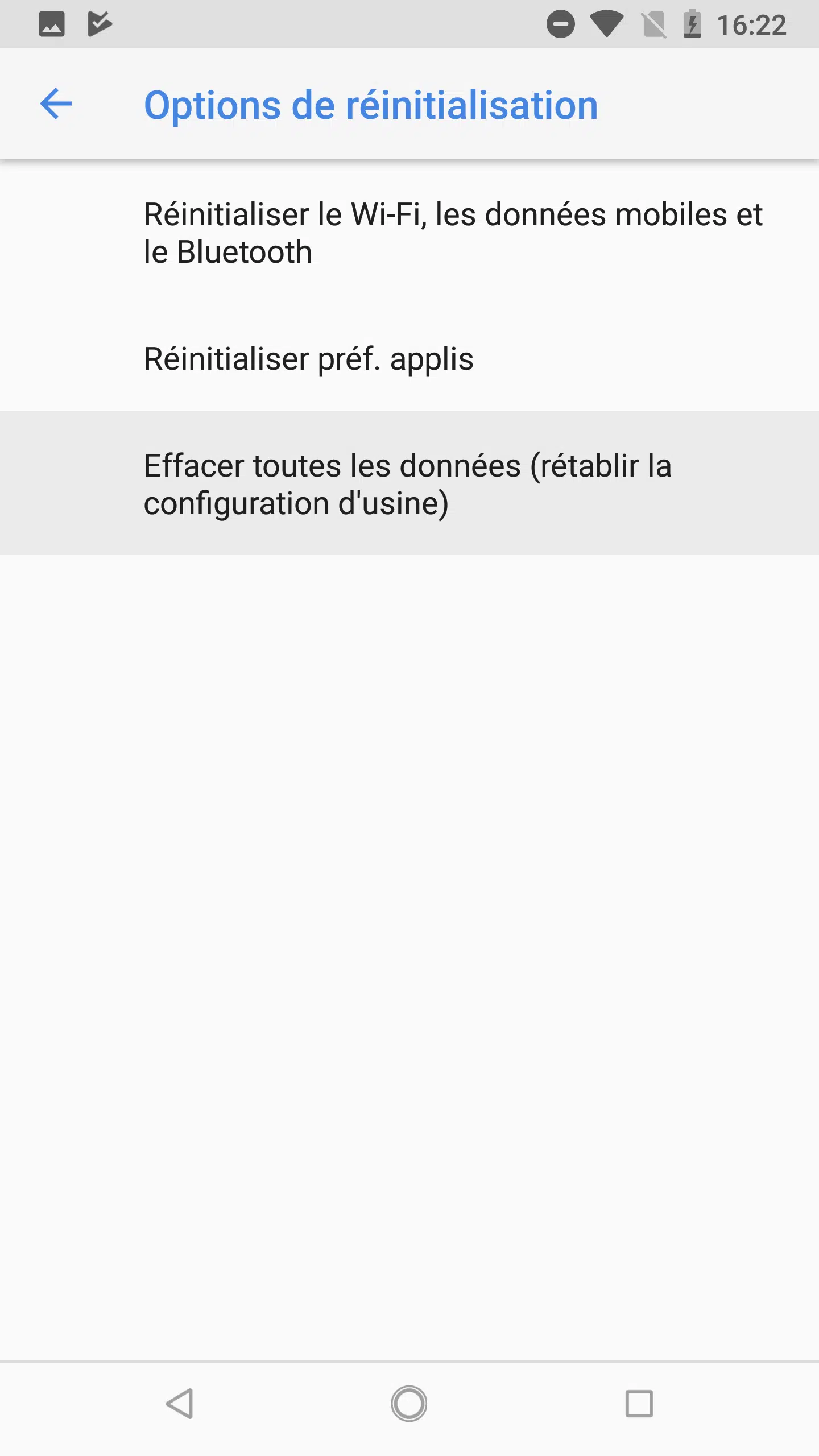The width and height of the screenshot is (819, 1456).
Task: Select Effacer toutes les données (configuration d'usine)
Action: point(409,483)
